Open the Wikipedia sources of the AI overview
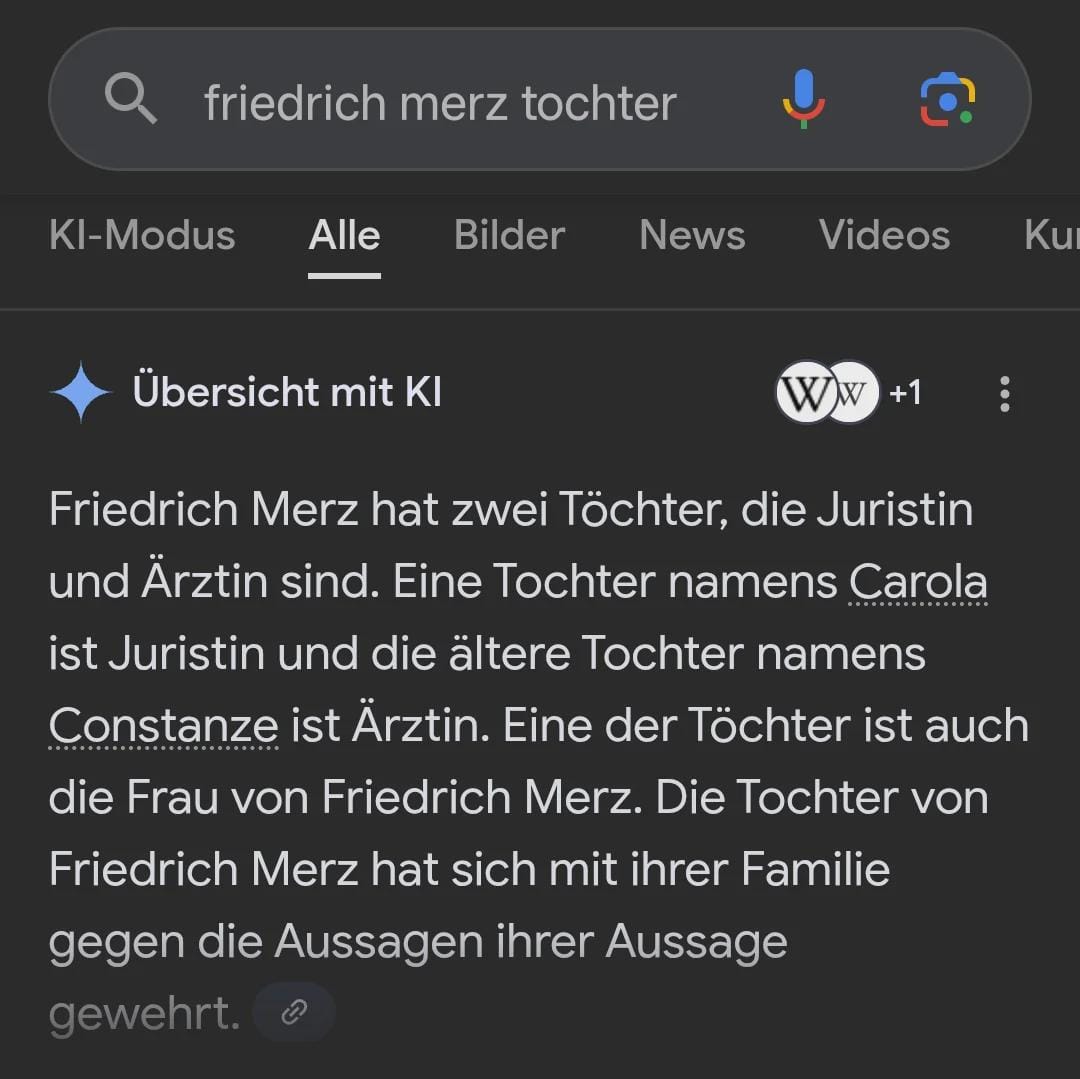The image size is (1080, 1079). [x=848, y=393]
